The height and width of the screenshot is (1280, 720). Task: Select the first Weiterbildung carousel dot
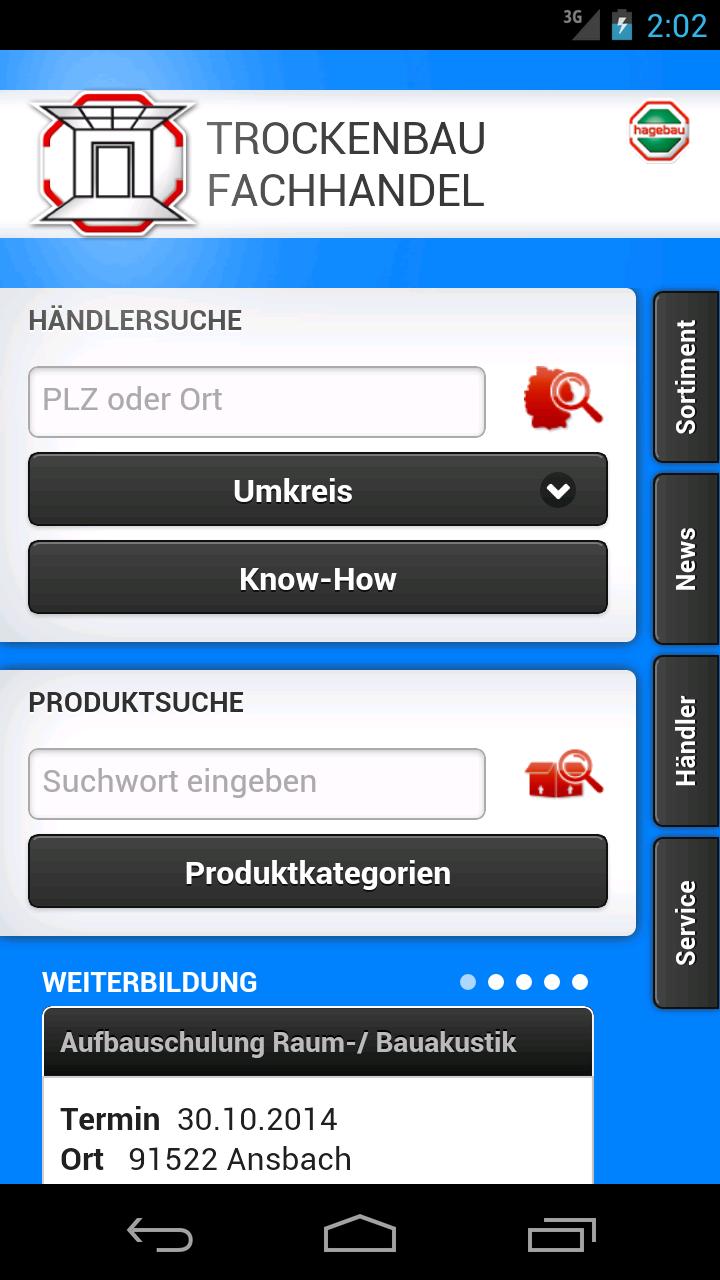point(467,982)
